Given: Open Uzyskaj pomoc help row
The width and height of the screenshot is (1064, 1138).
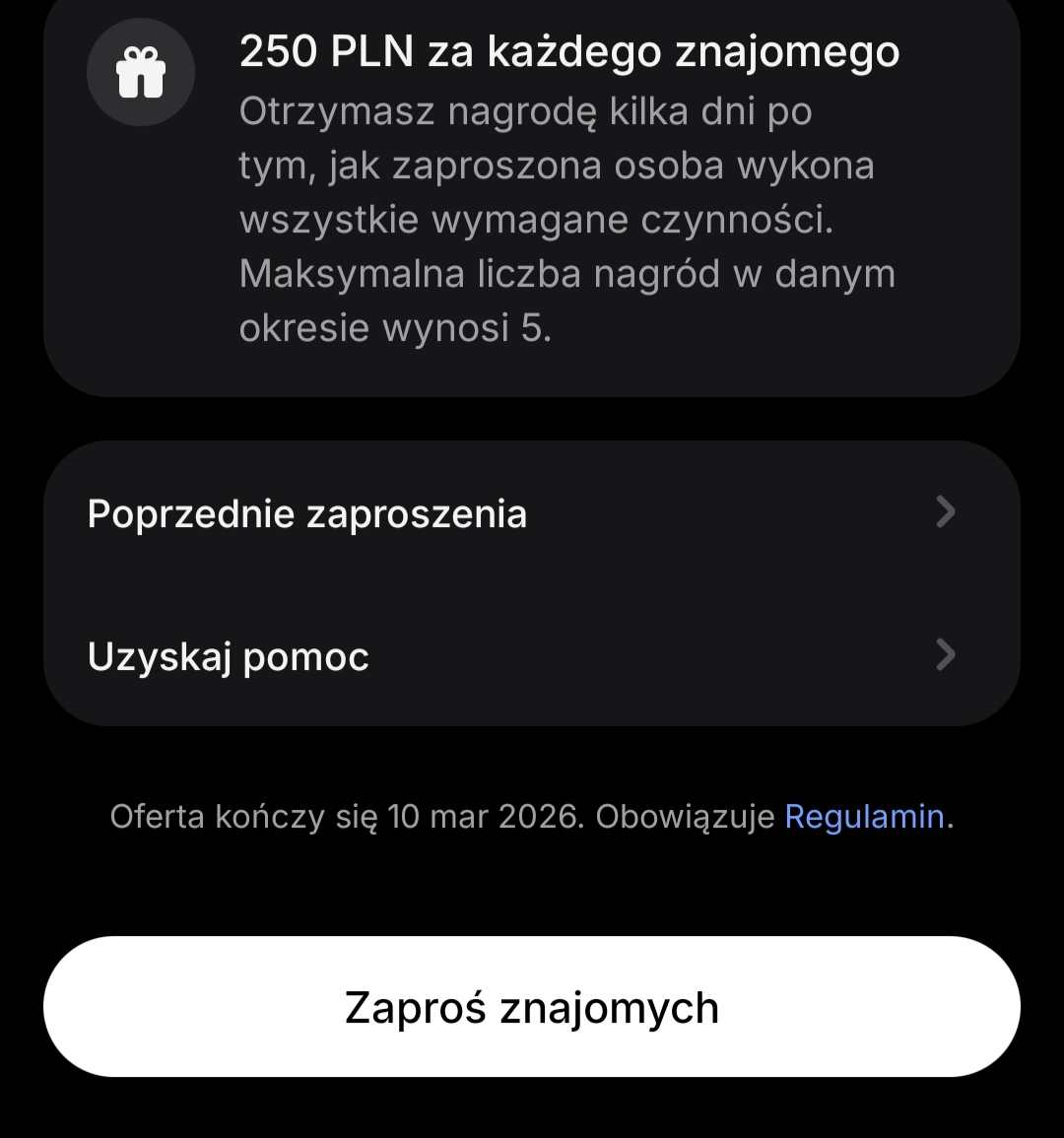Looking at the screenshot, I should pos(531,656).
